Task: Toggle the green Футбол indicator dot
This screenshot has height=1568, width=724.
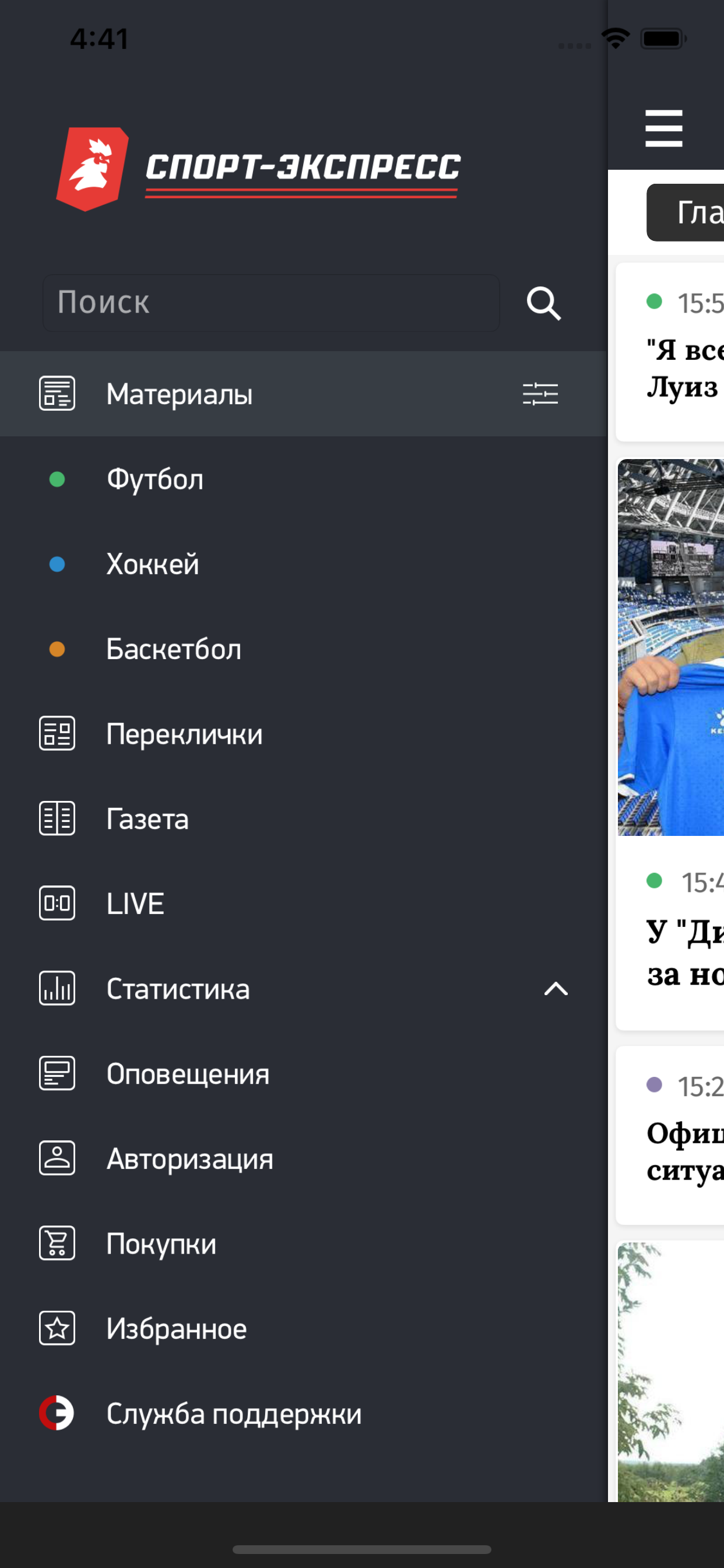Action: click(x=57, y=479)
